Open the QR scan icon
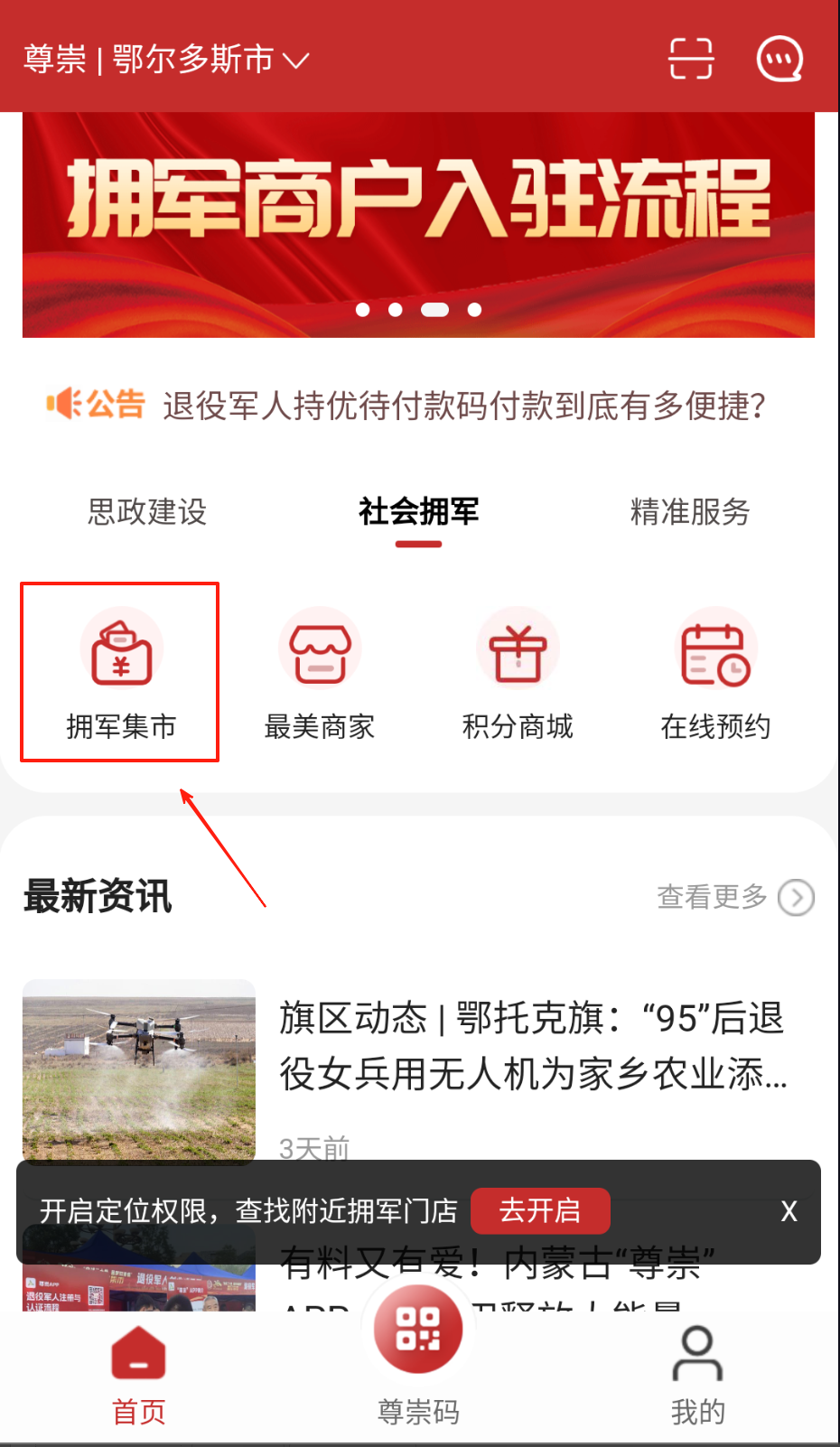840x1447 pixels. pyautogui.click(x=691, y=60)
